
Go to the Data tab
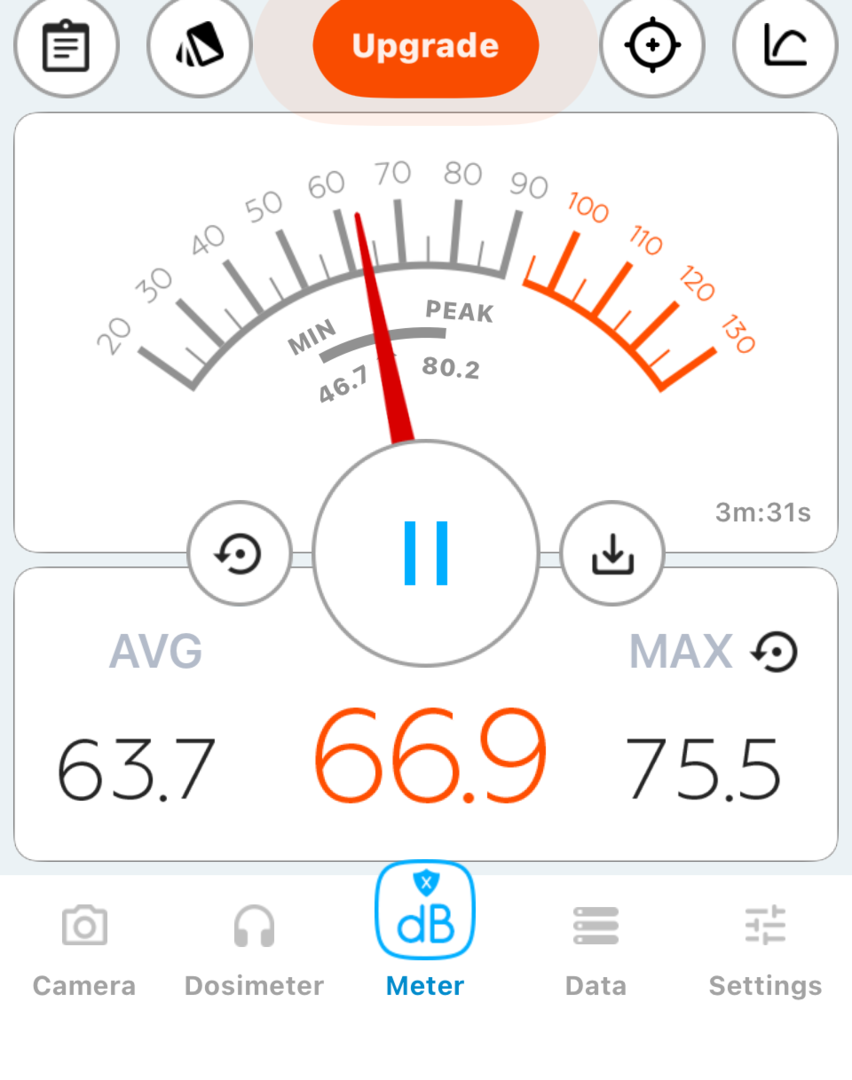pyautogui.click(x=595, y=950)
